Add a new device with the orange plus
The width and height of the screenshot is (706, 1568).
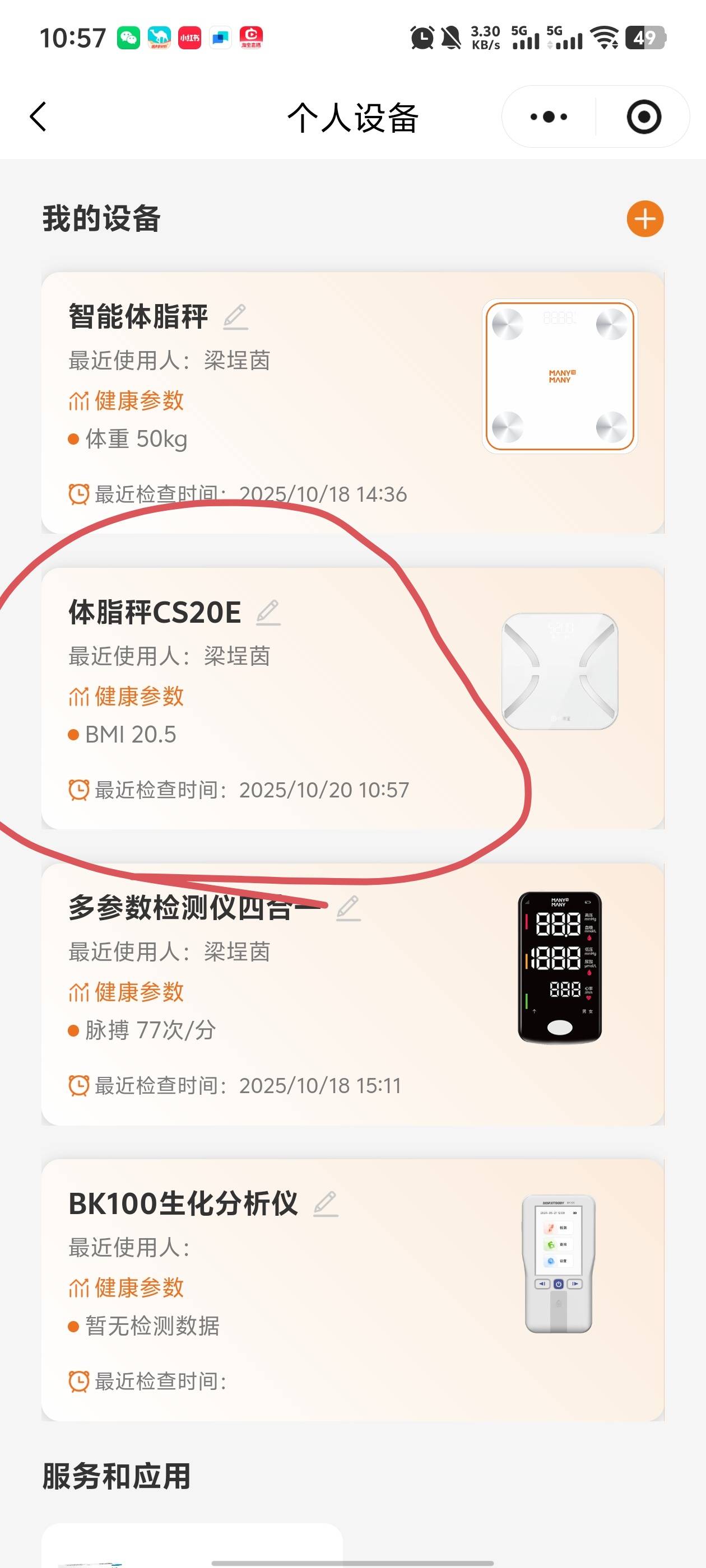click(x=644, y=219)
